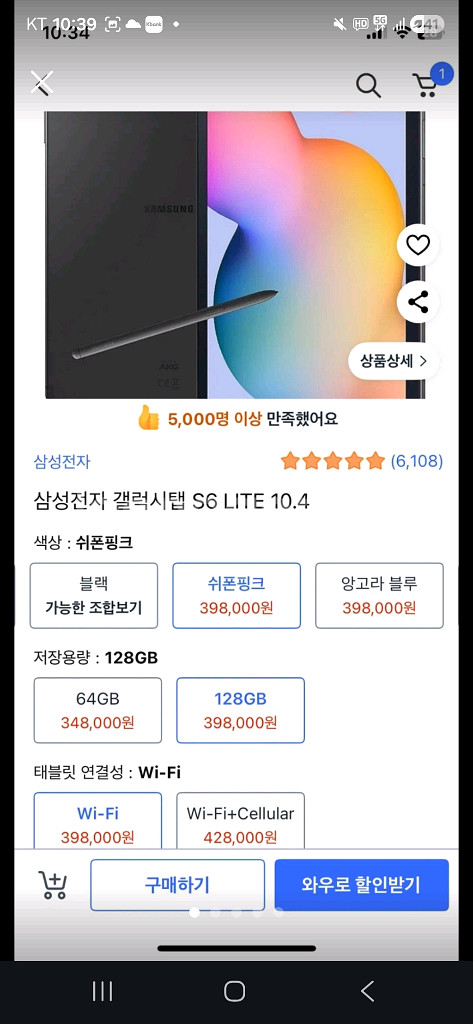Choose Wi-Fi connectivity option
473x1024 pixels.
(x=98, y=820)
